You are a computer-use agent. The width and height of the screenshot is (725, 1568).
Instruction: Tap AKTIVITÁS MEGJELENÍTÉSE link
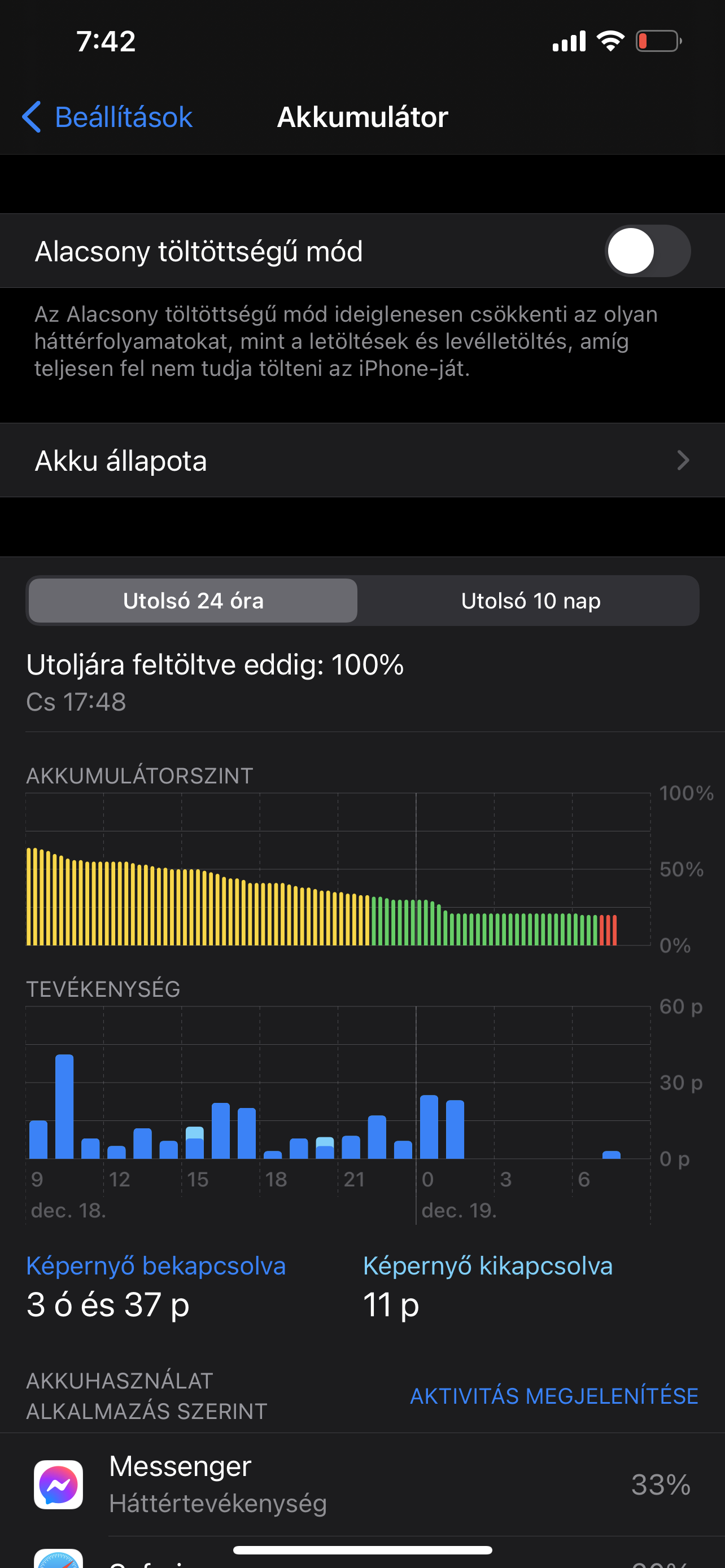click(x=553, y=1396)
